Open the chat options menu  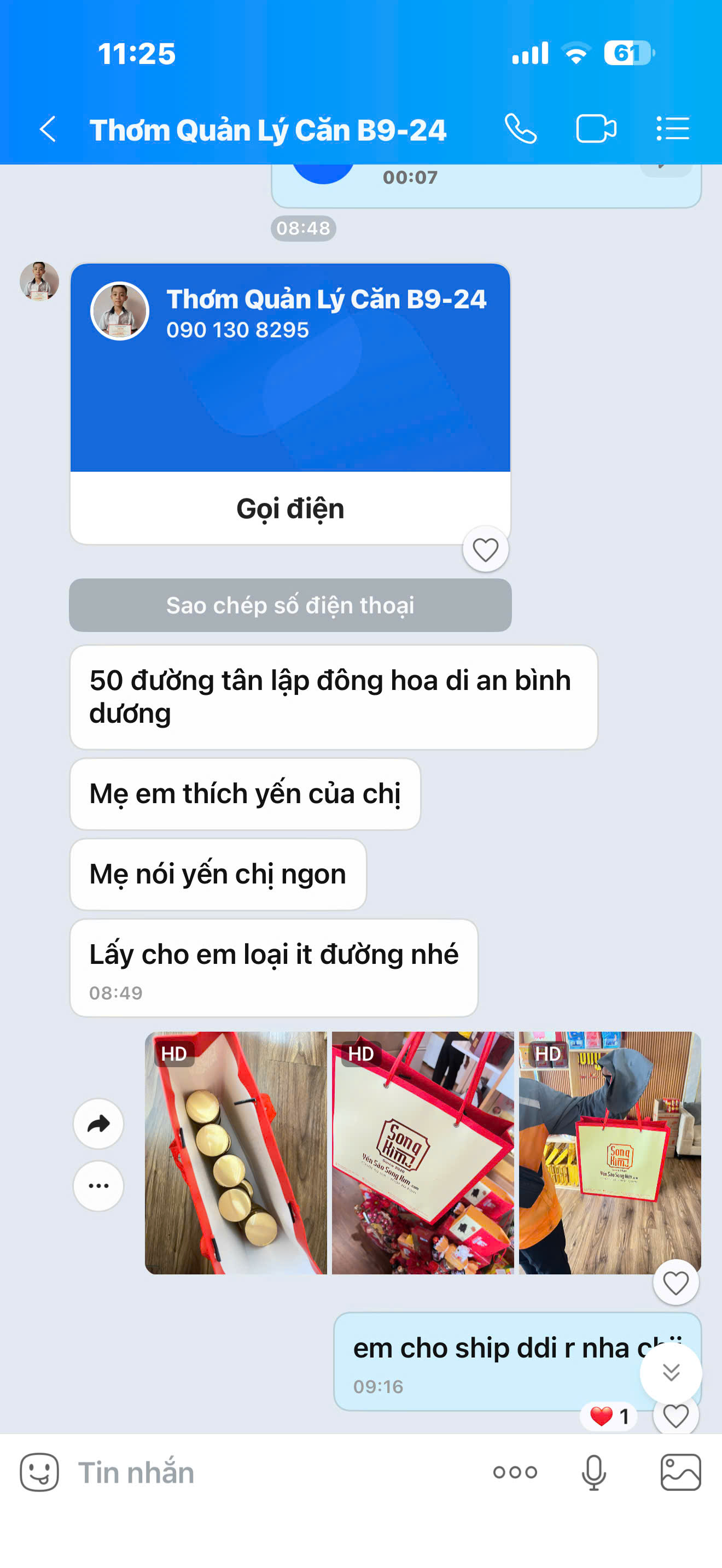[x=673, y=129]
